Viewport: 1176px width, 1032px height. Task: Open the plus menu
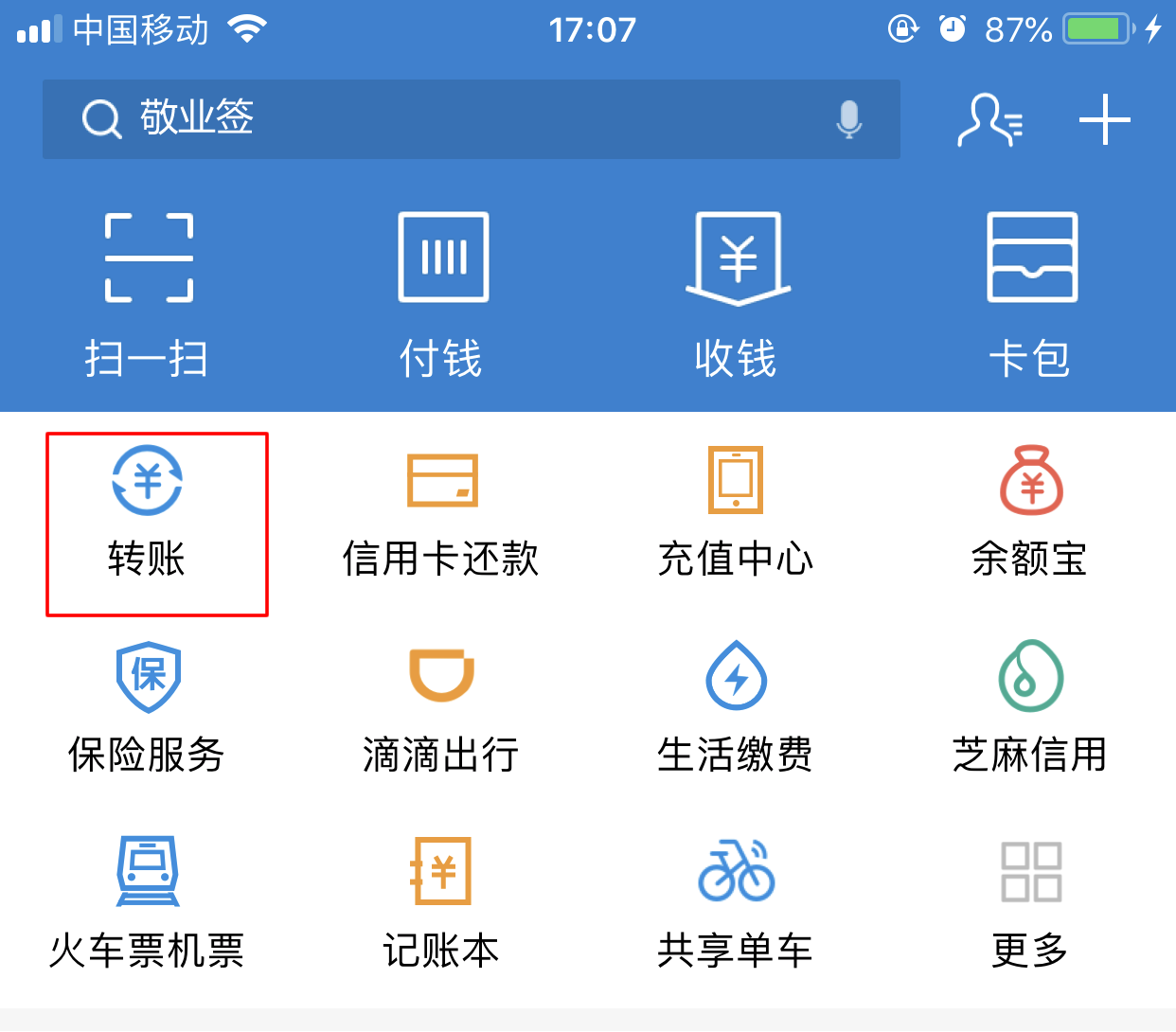[x=1104, y=120]
